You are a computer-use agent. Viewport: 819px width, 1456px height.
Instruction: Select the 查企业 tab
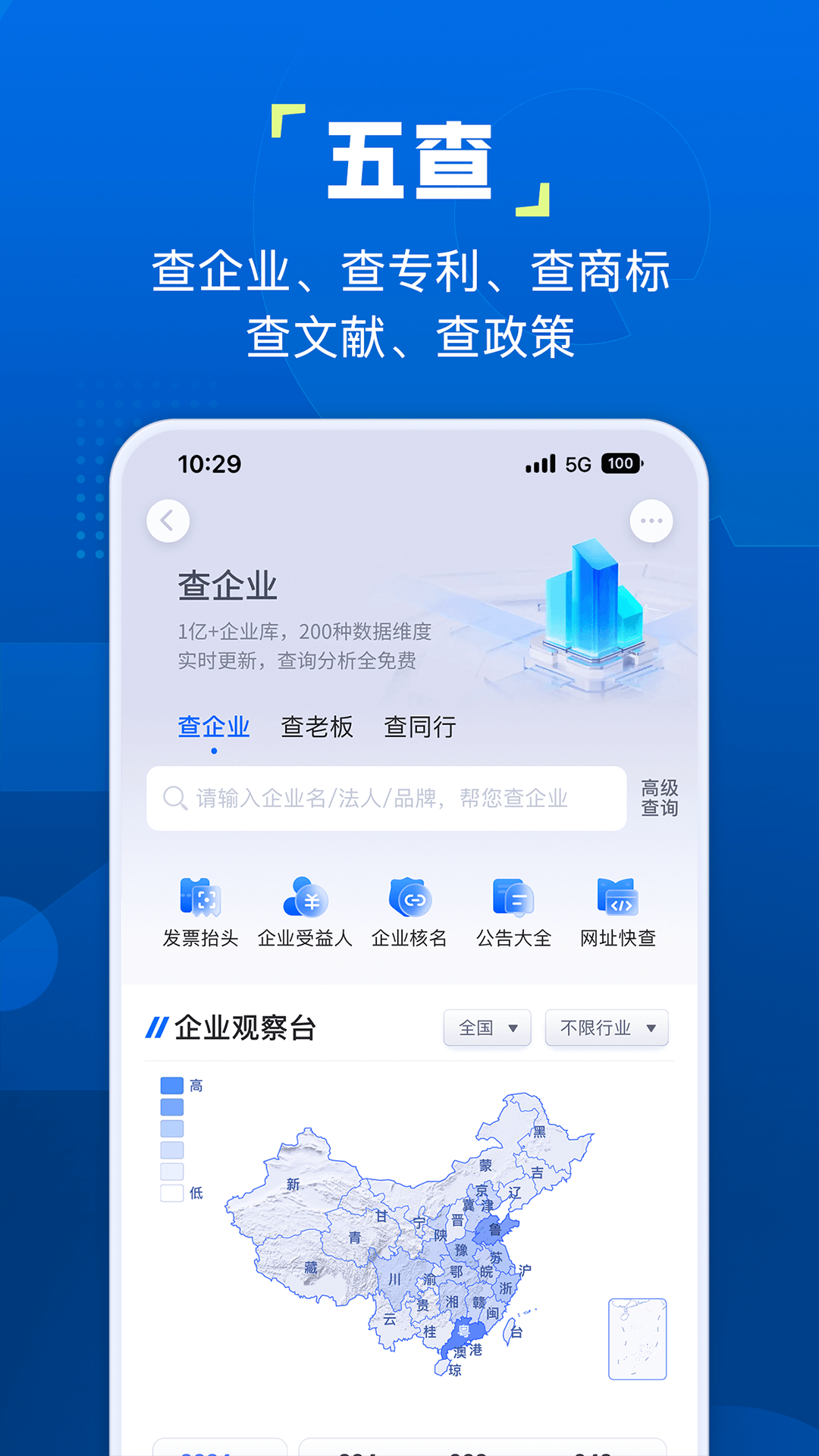point(213,726)
